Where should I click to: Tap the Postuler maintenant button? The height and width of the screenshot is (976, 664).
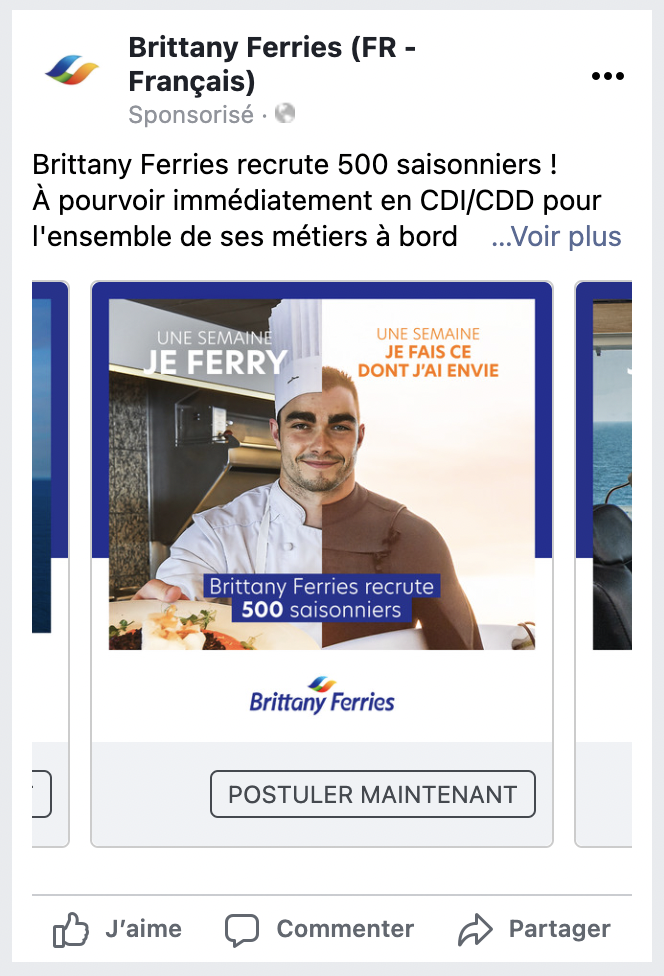click(372, 795)
